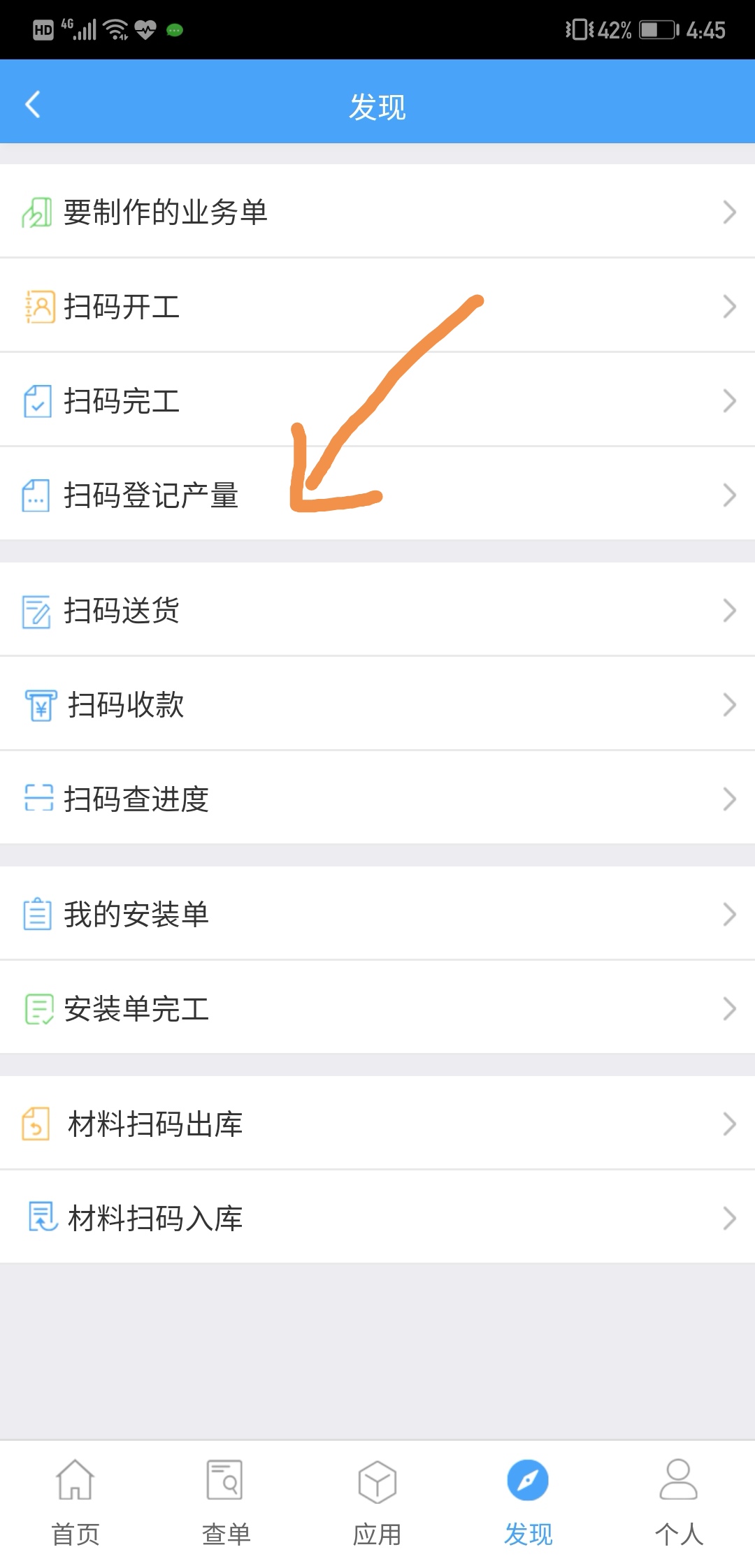Go to the 应用 tab
This screenshot has height=1568, width=755.
pyautogui.click(x=377, y=1502)
